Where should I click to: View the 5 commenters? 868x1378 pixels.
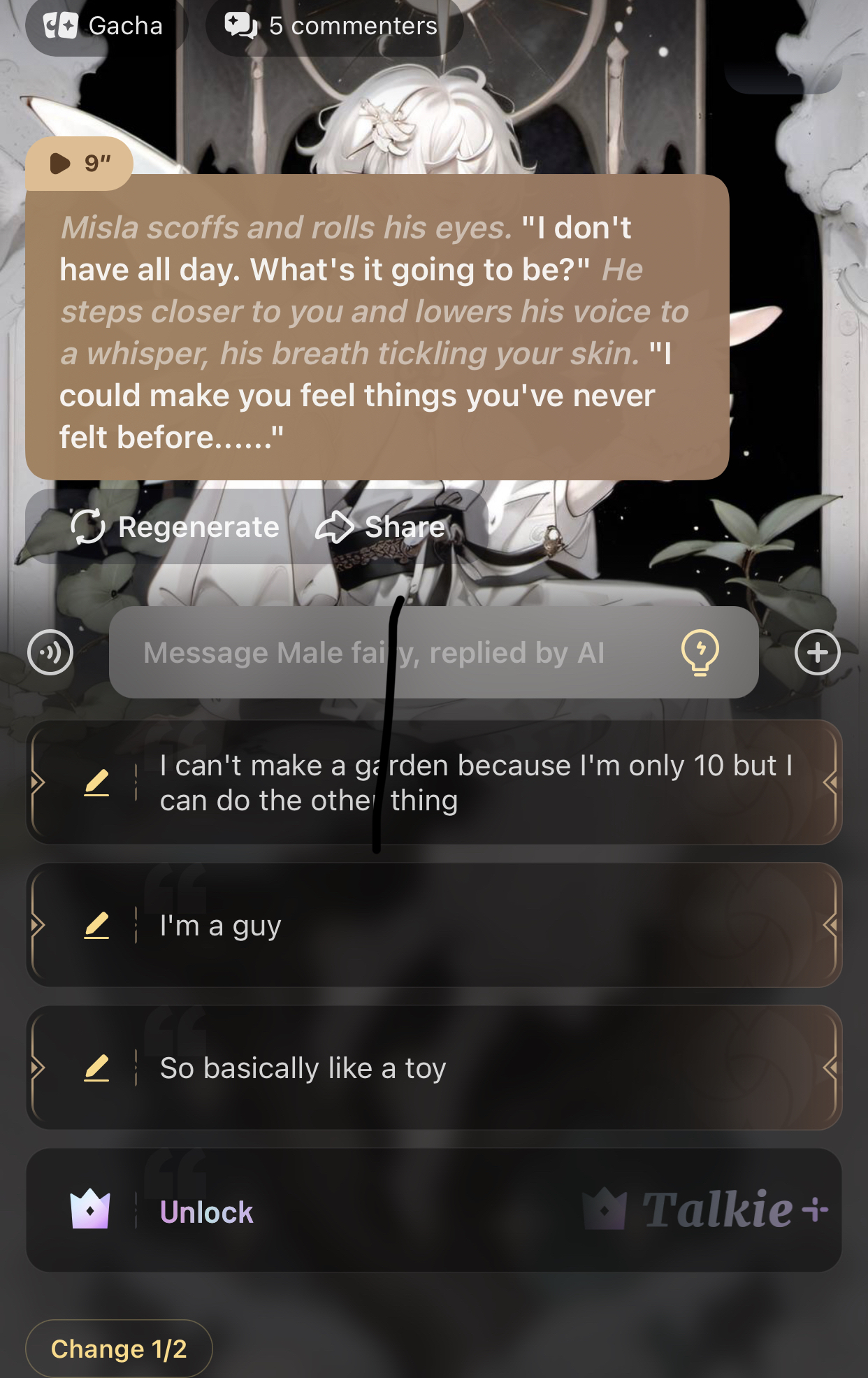[x=333, y=27]
